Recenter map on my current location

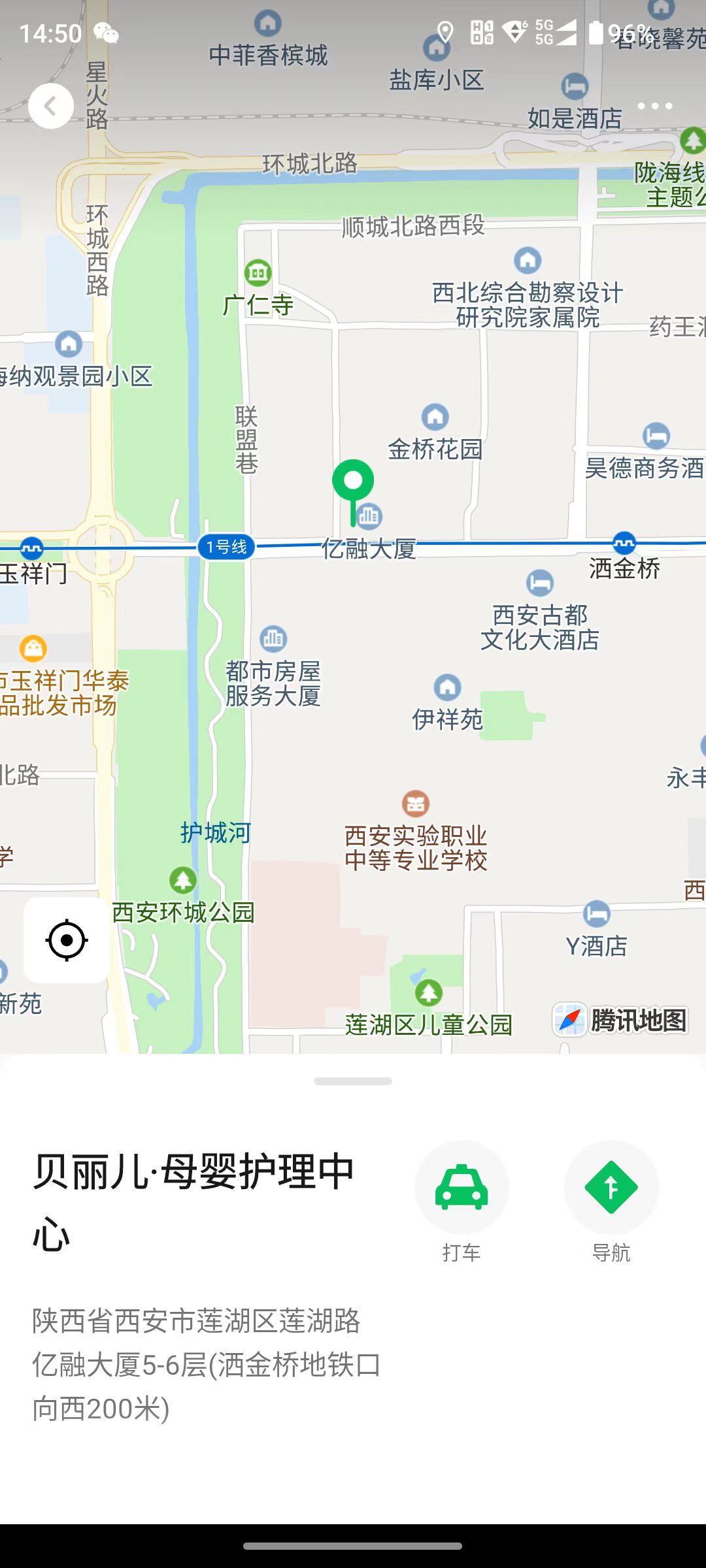tap(67, 940)
